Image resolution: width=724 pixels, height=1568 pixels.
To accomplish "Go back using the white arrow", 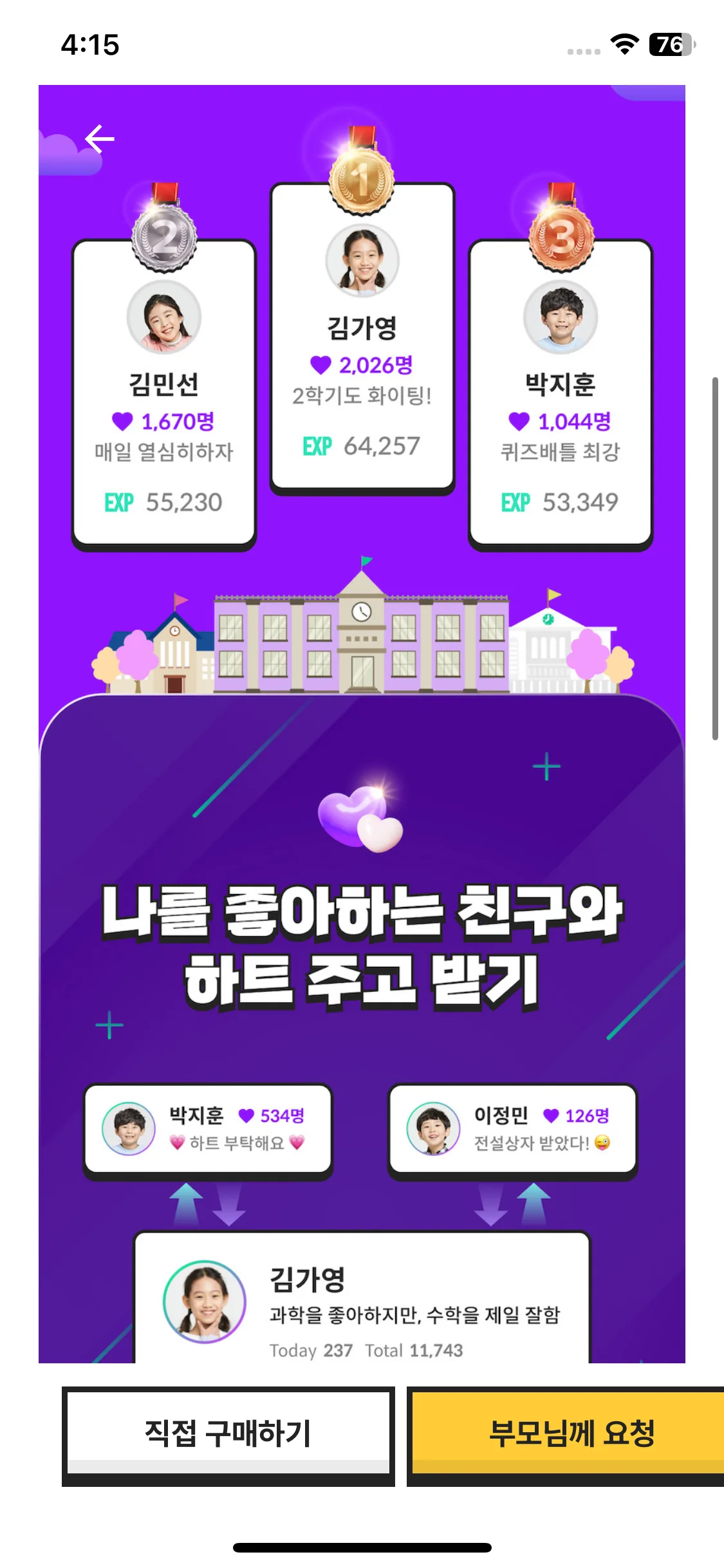I will [x=100, y=139].
